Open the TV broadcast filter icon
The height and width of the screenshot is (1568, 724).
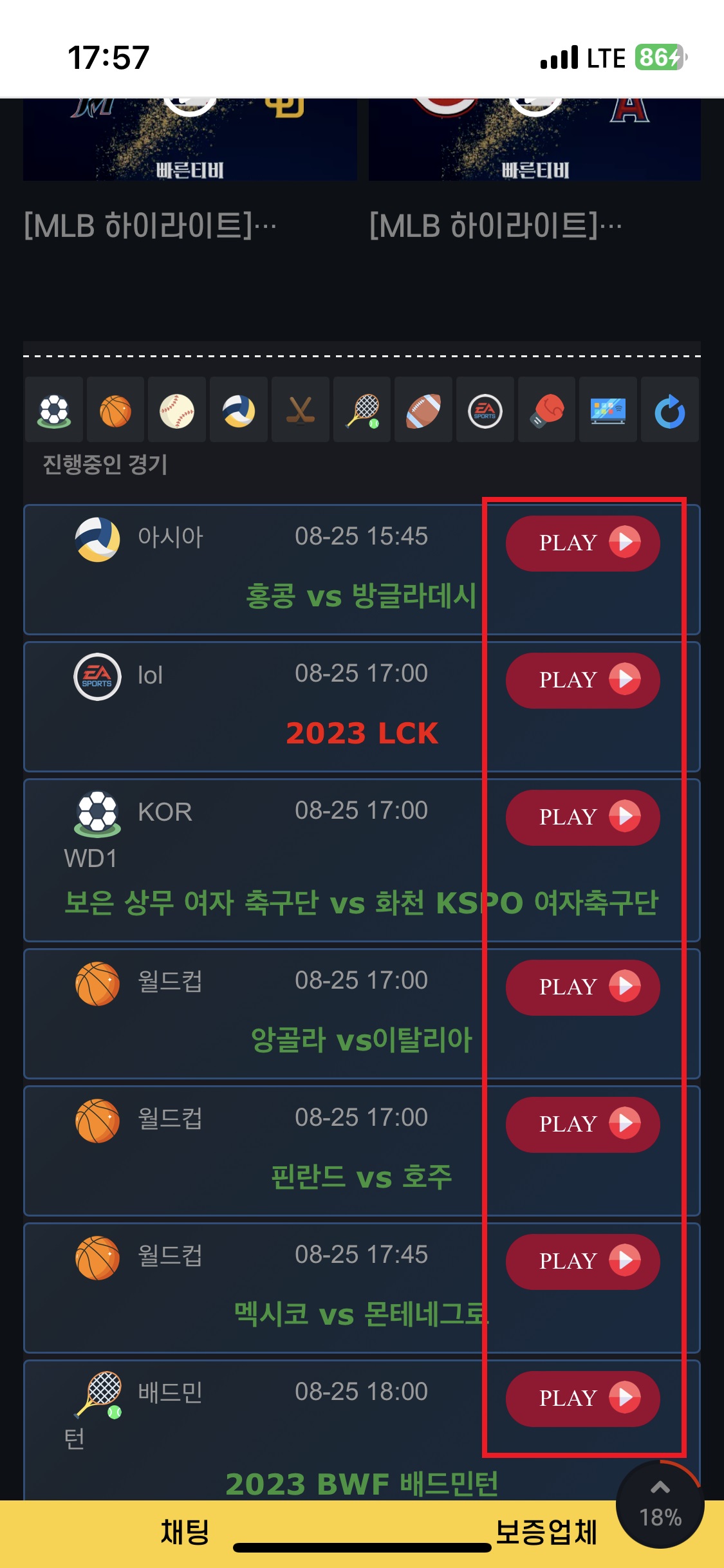(608, 409)
